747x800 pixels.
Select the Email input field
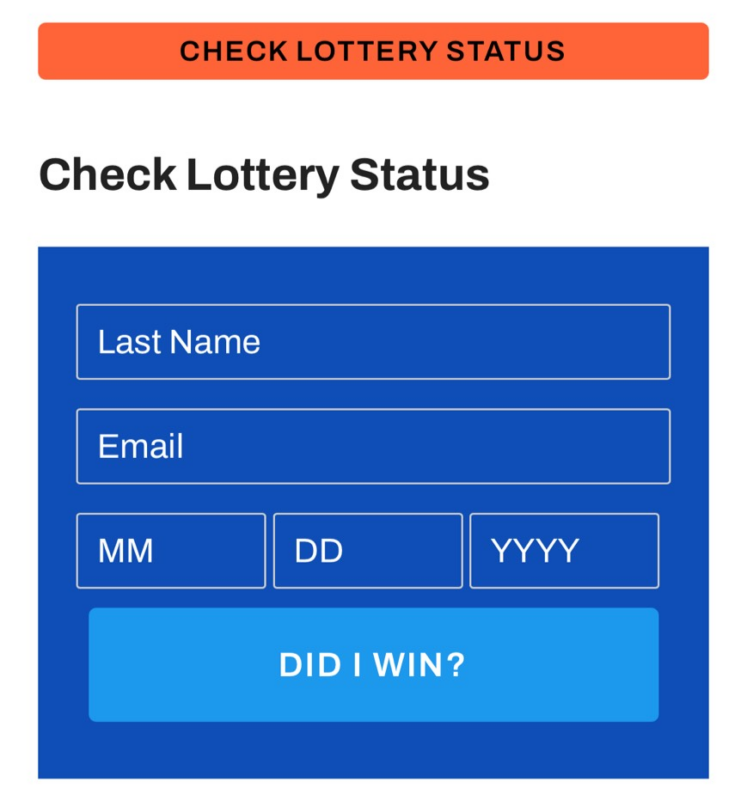coord(373,446)
